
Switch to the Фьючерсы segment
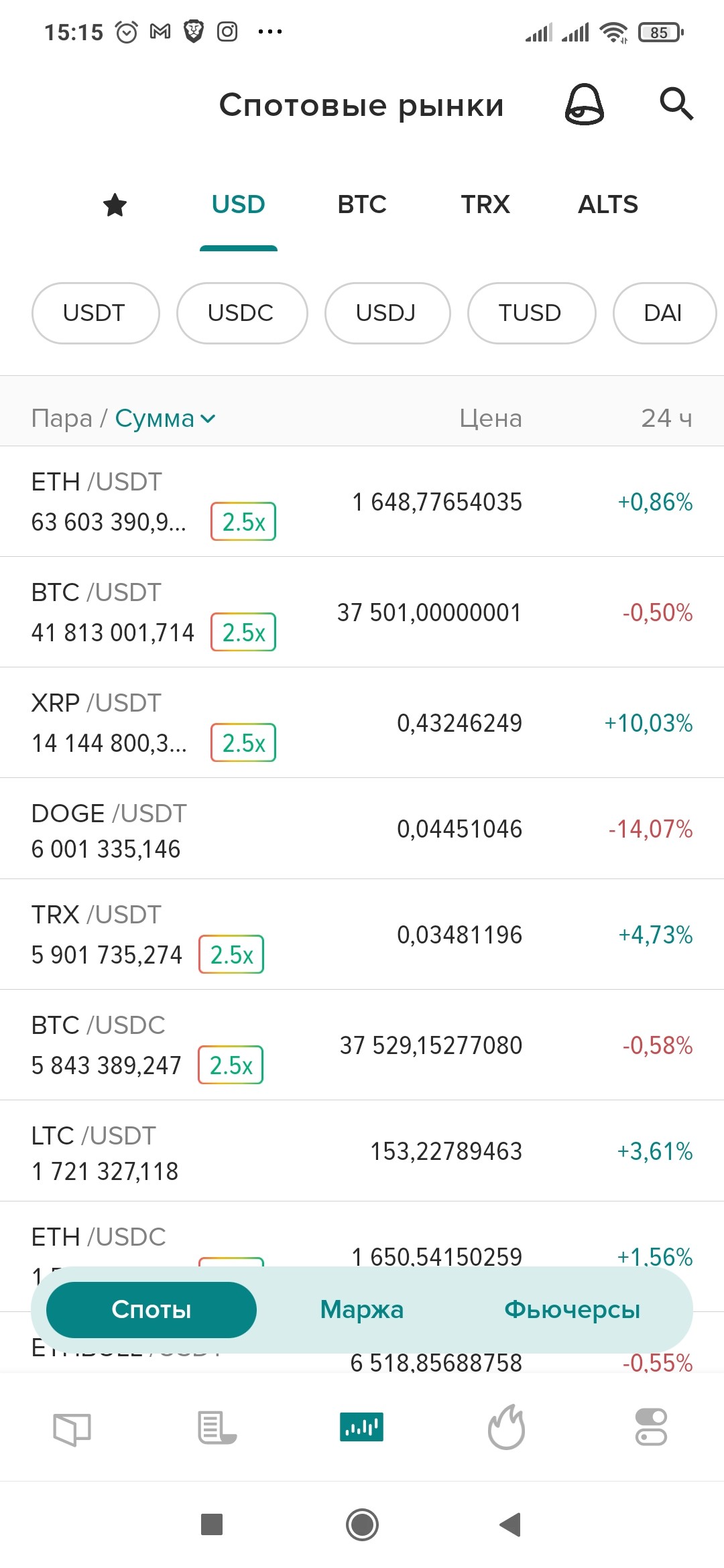[x=572, y=1309]
